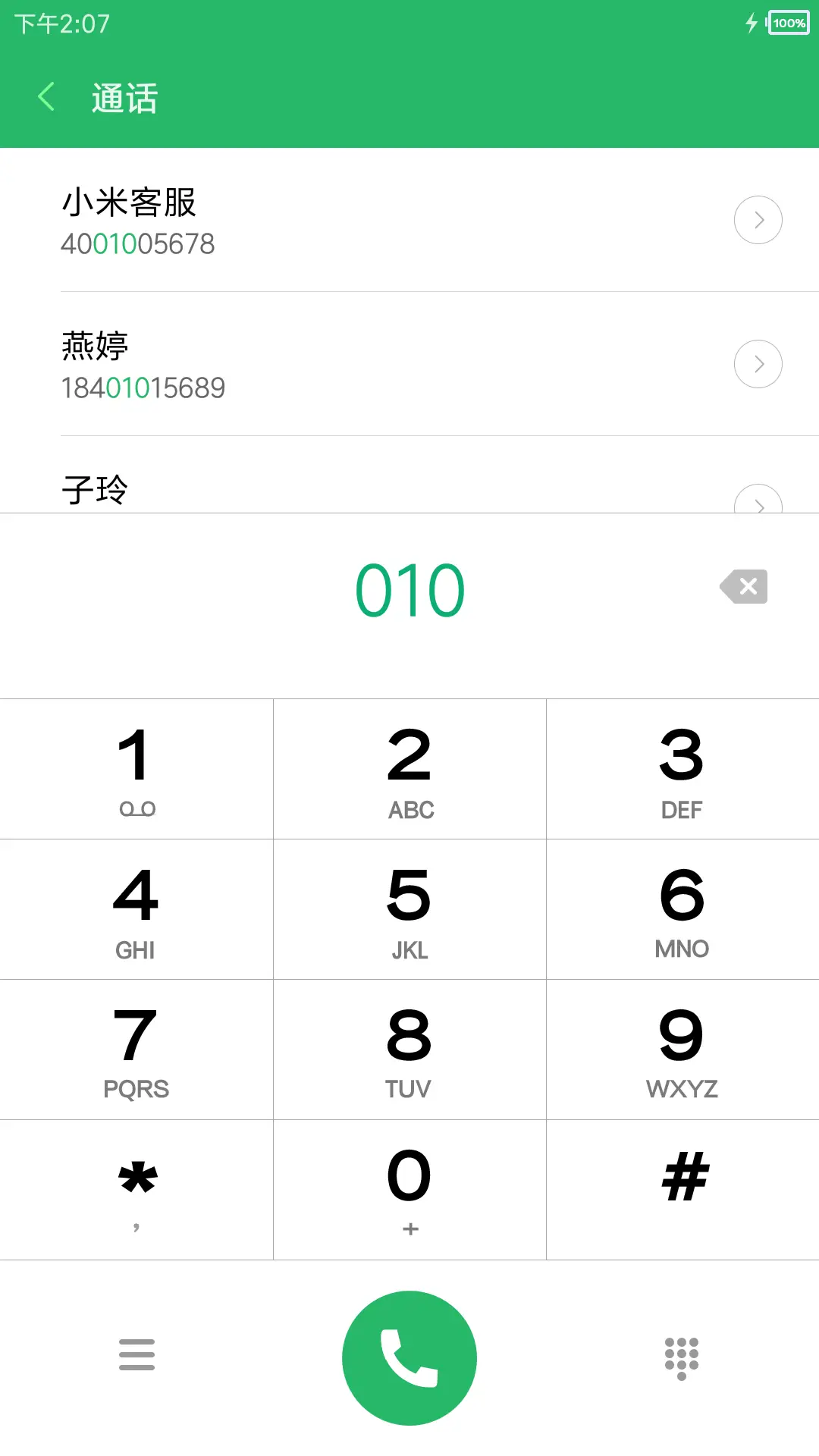Tap the backspace icon to delete digit
819x1456 pixels.
coord(743,586)
